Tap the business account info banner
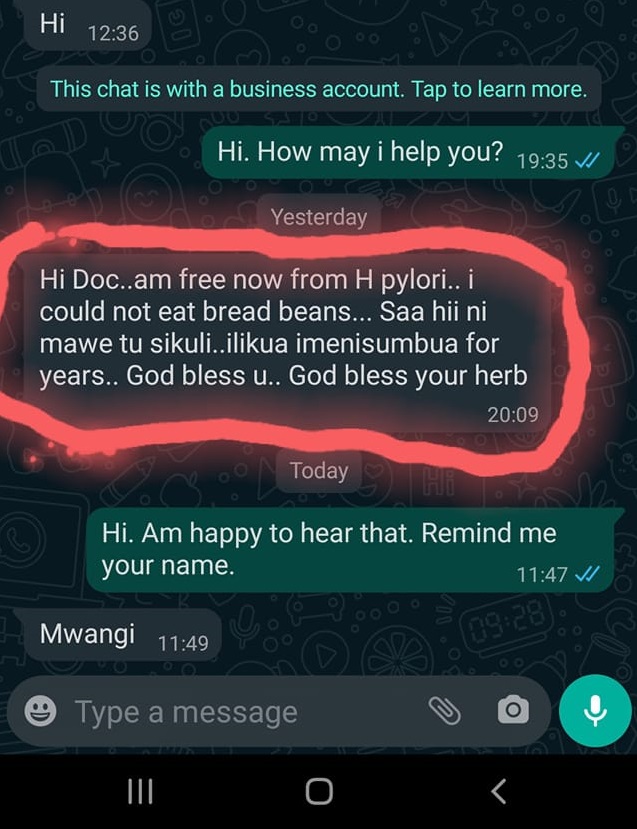The width and height of the screenshot is (637, 829). (318, 89)
